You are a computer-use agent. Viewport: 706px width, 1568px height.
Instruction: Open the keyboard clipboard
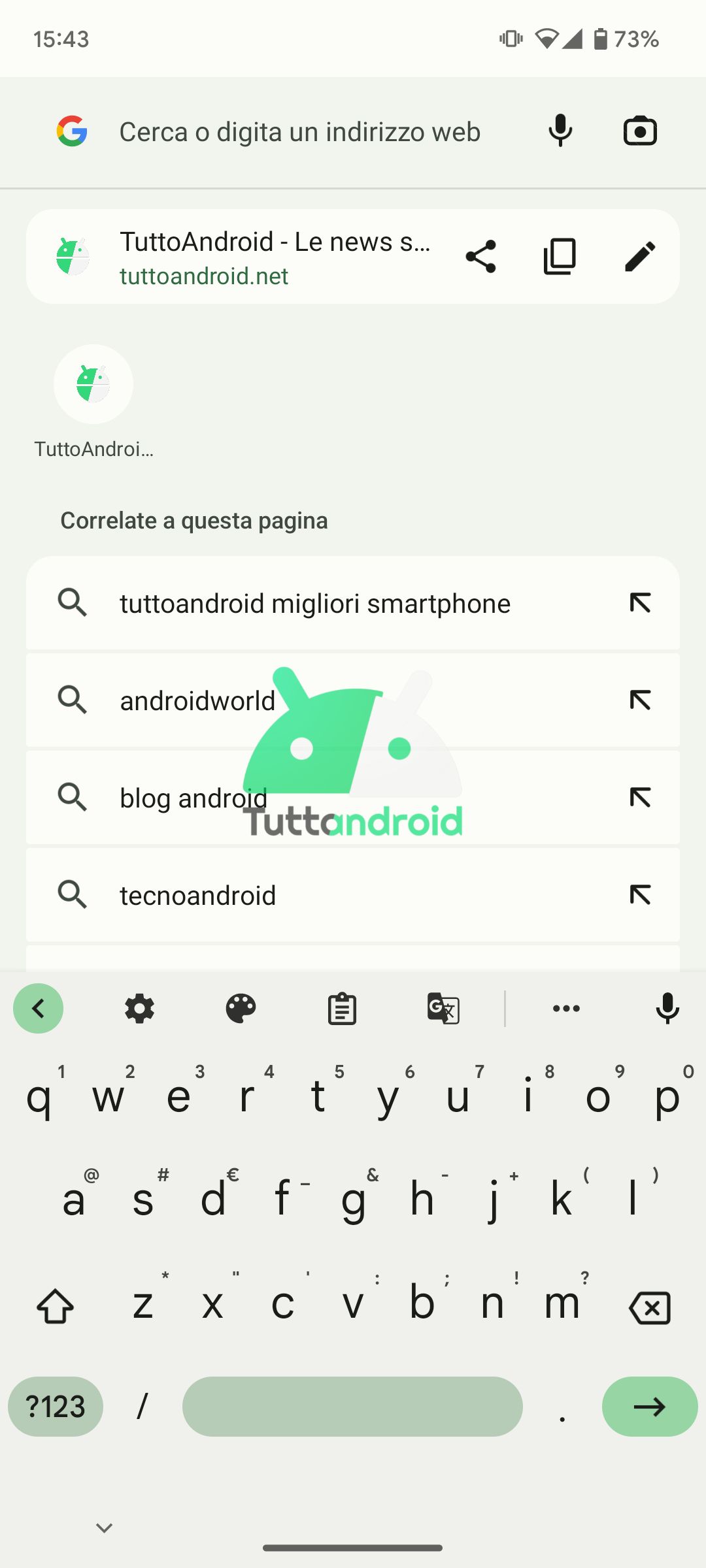342,1008
